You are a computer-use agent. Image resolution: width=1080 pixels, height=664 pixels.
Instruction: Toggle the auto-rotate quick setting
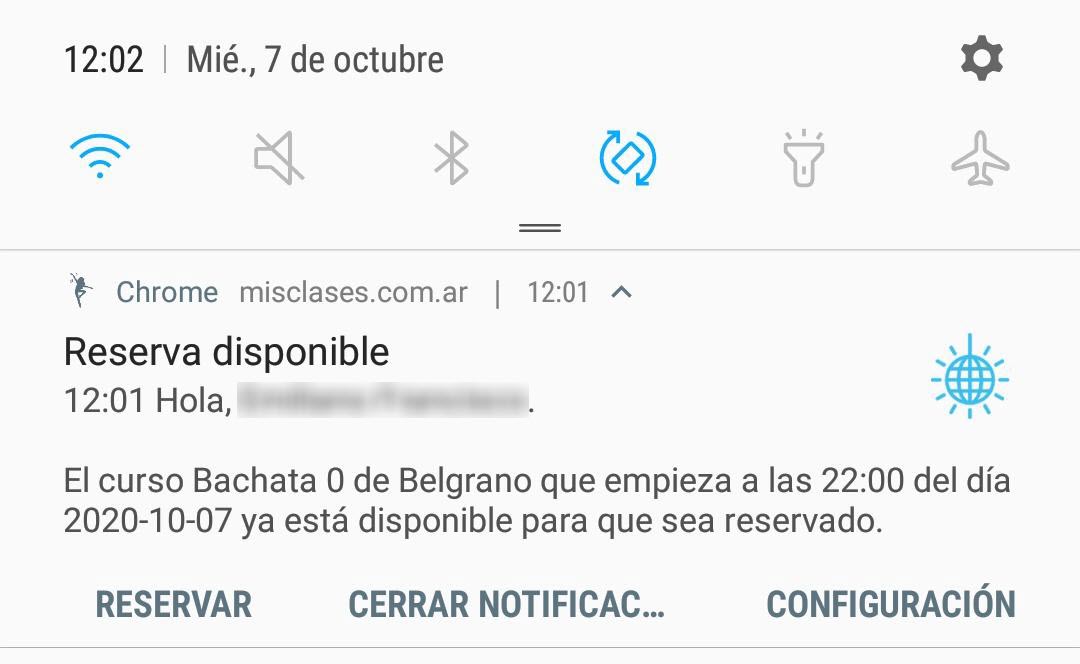(x=627, y=159)
